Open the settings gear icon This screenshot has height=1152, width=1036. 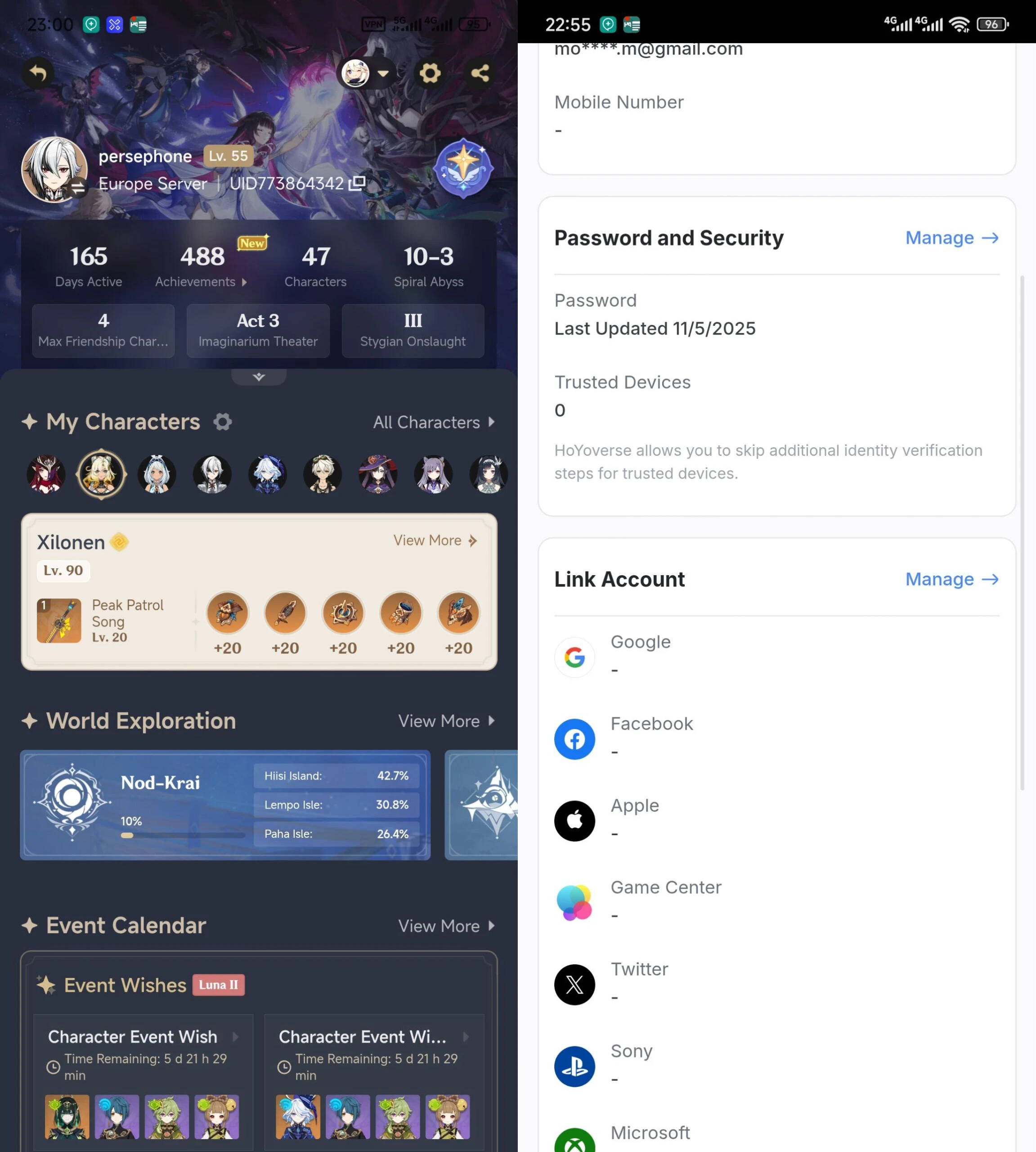(430, 73)
